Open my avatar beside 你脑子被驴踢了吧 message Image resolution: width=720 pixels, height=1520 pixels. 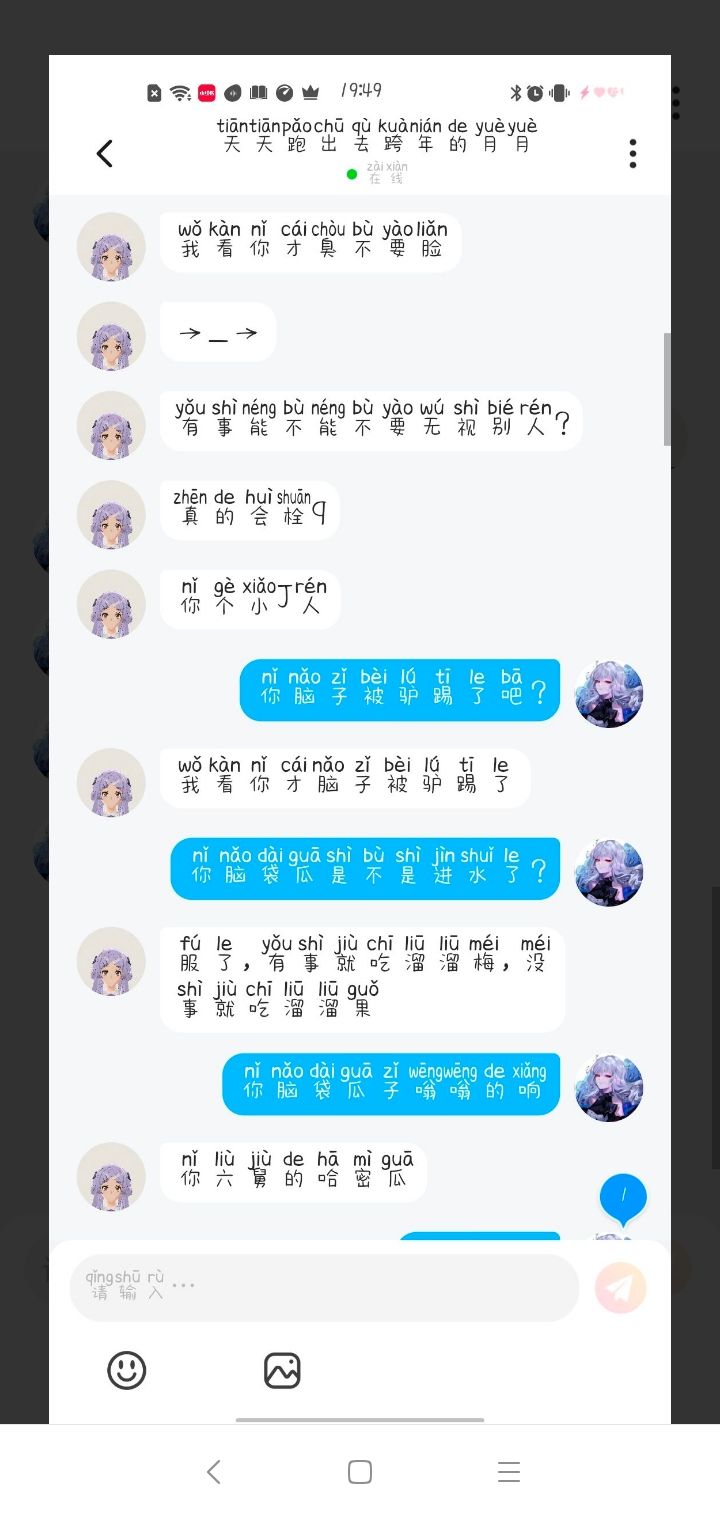click(x=609, y=693)
